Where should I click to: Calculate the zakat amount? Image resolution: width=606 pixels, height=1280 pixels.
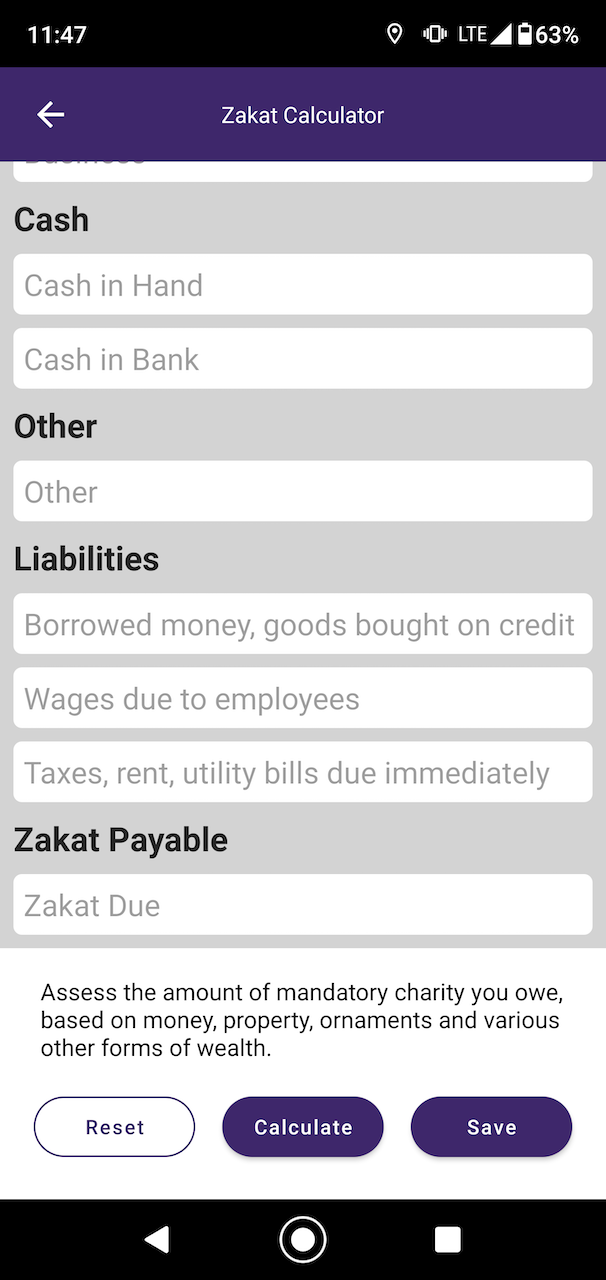click(303, 1127)
